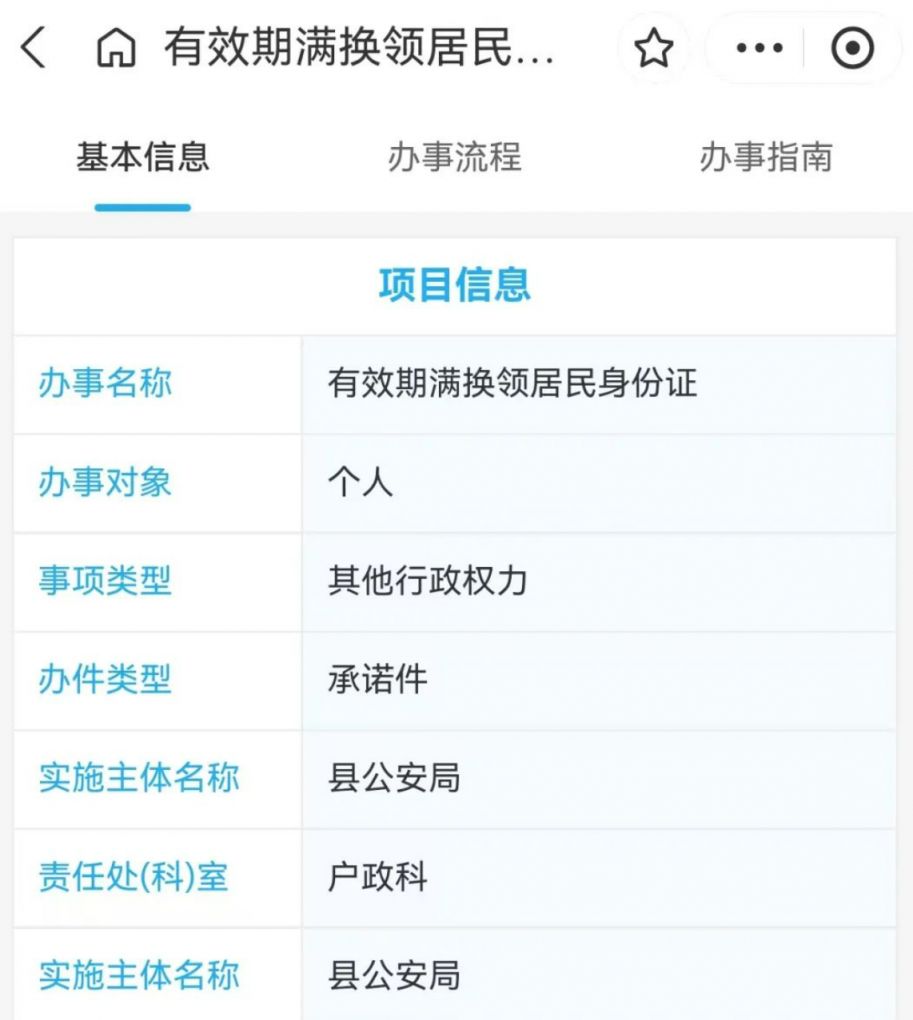Return to the mini program home
The height and width of the screenshot is (1020, 913).
[116, 49]
